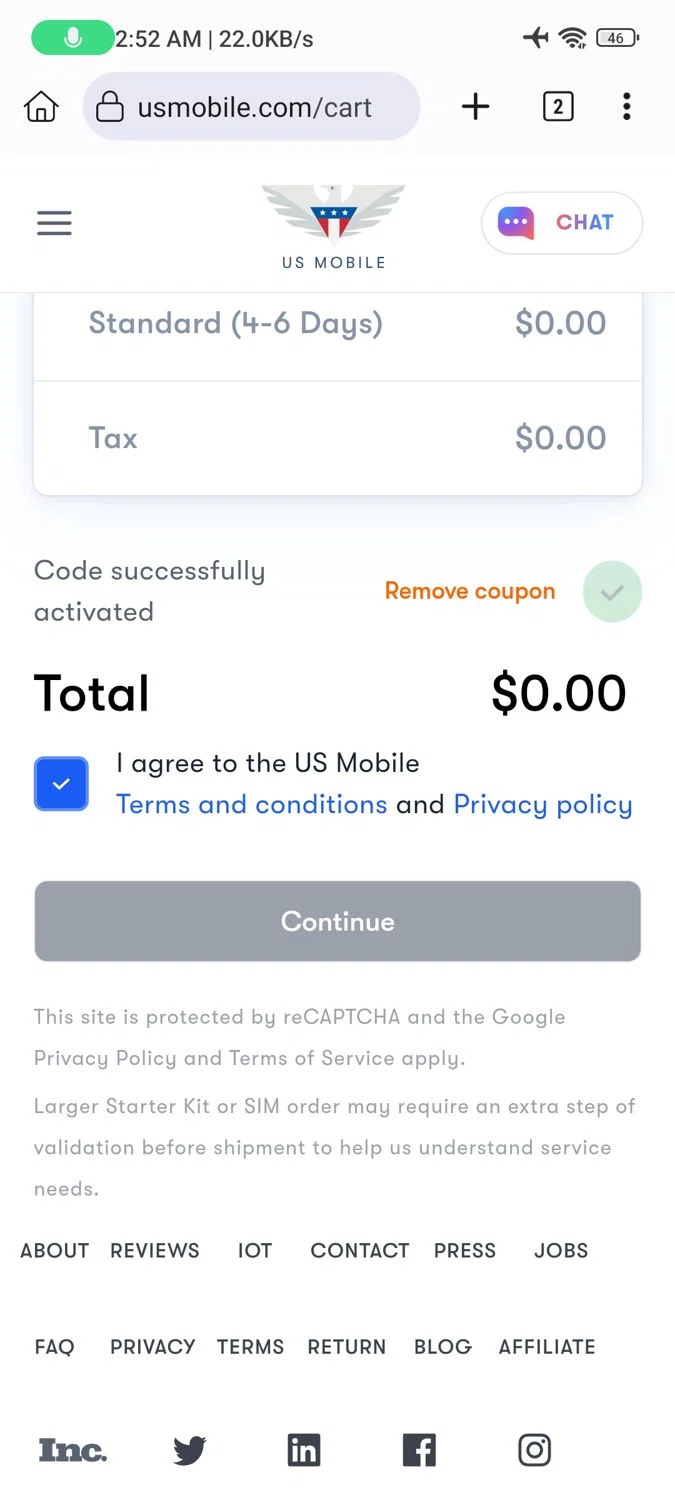Open US Mobile's Instagram page
The width and height of the screenshot is (675, 1500).
pos(535,1450)
